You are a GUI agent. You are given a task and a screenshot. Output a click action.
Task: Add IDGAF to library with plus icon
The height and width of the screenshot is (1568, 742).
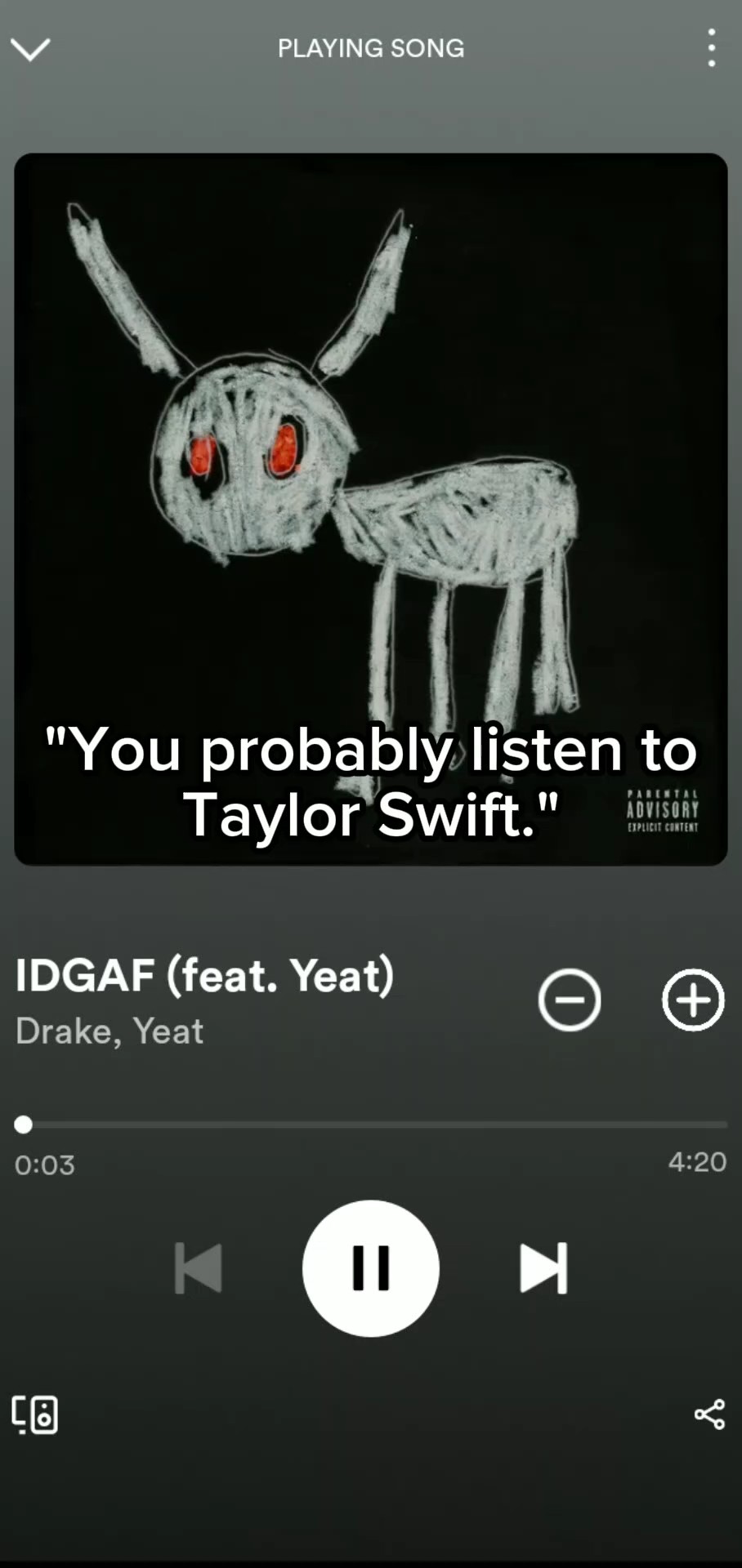pyautogui.click(x=693, y=1000)
